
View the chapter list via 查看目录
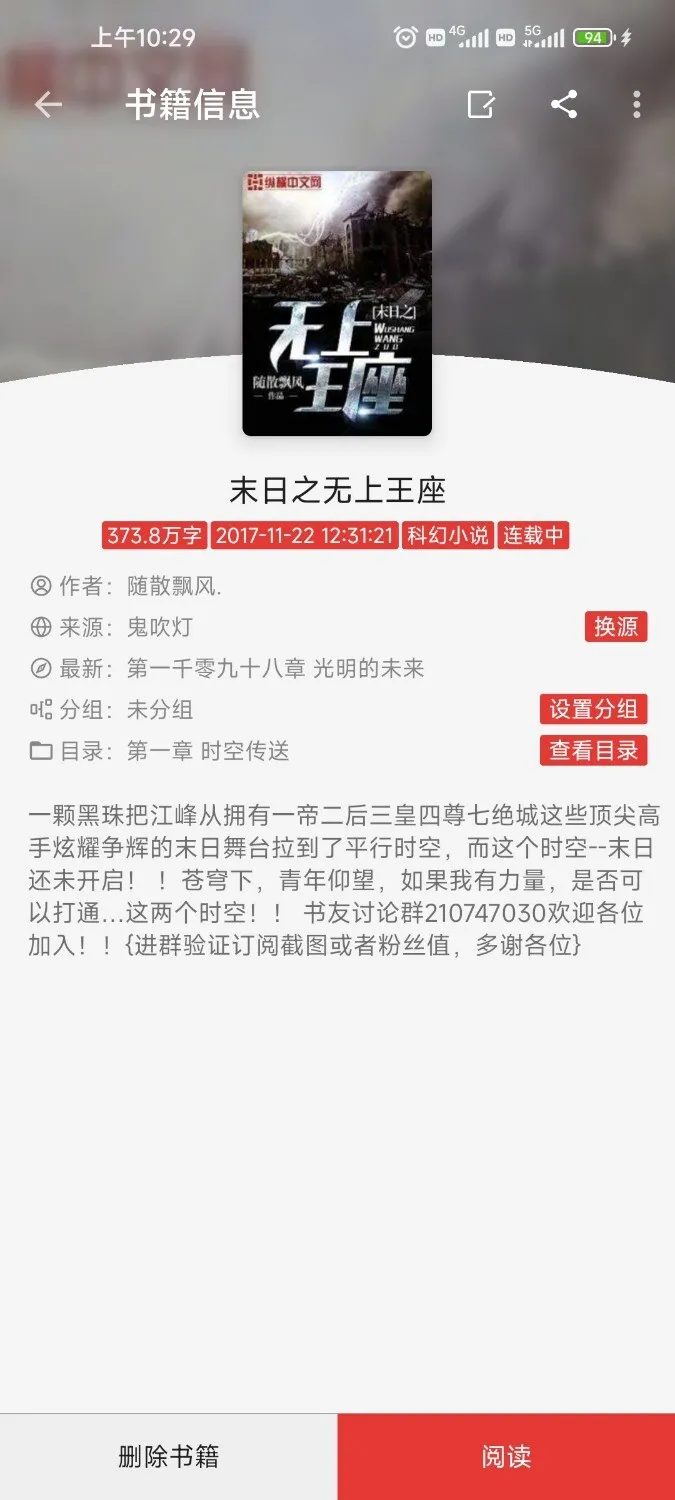[x=593, y=751]
